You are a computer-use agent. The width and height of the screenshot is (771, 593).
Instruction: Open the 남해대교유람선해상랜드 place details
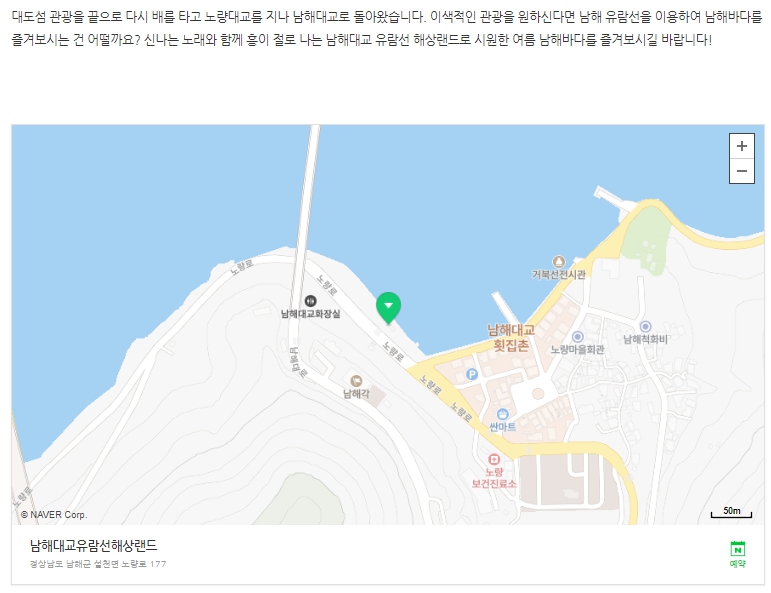tap(94, 546)
